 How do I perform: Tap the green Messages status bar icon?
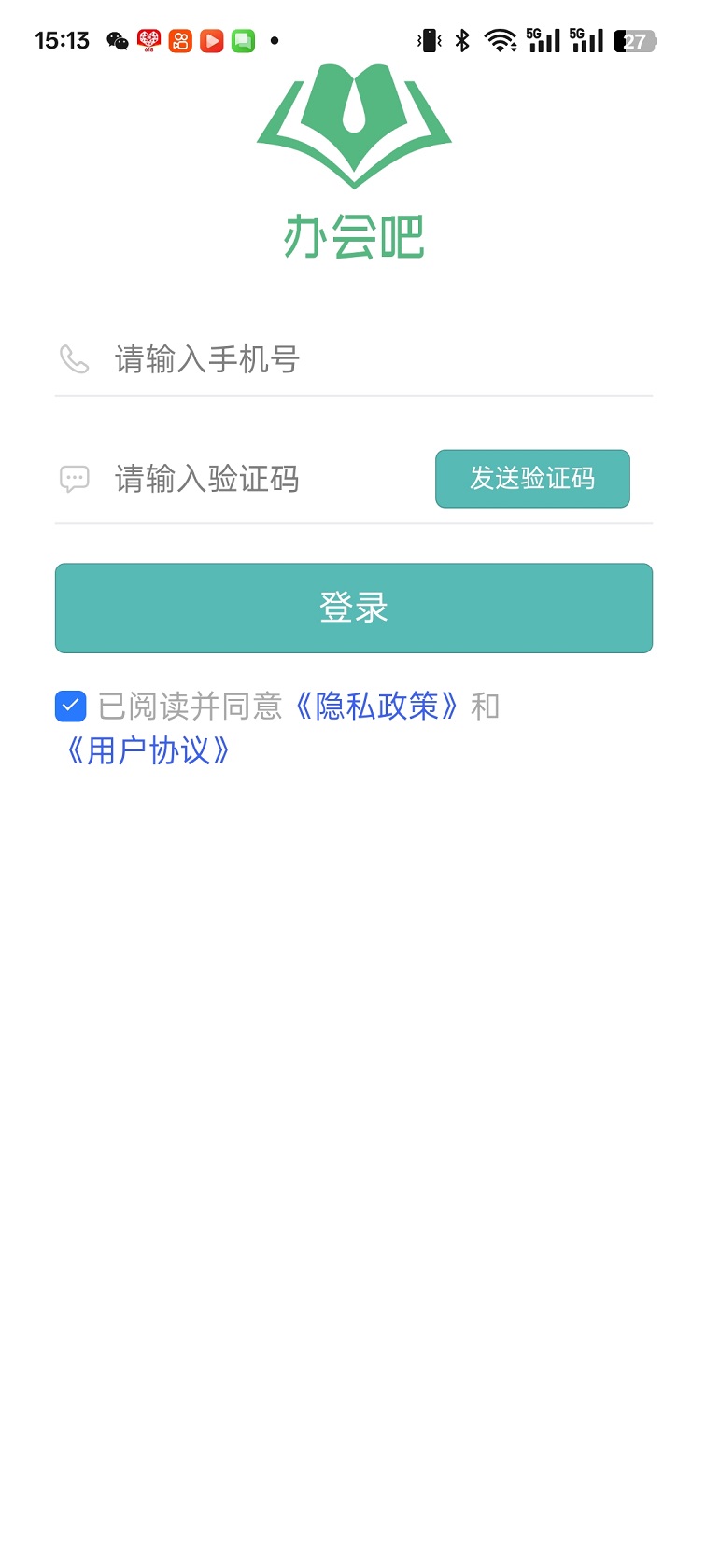(x=242, y=40)
